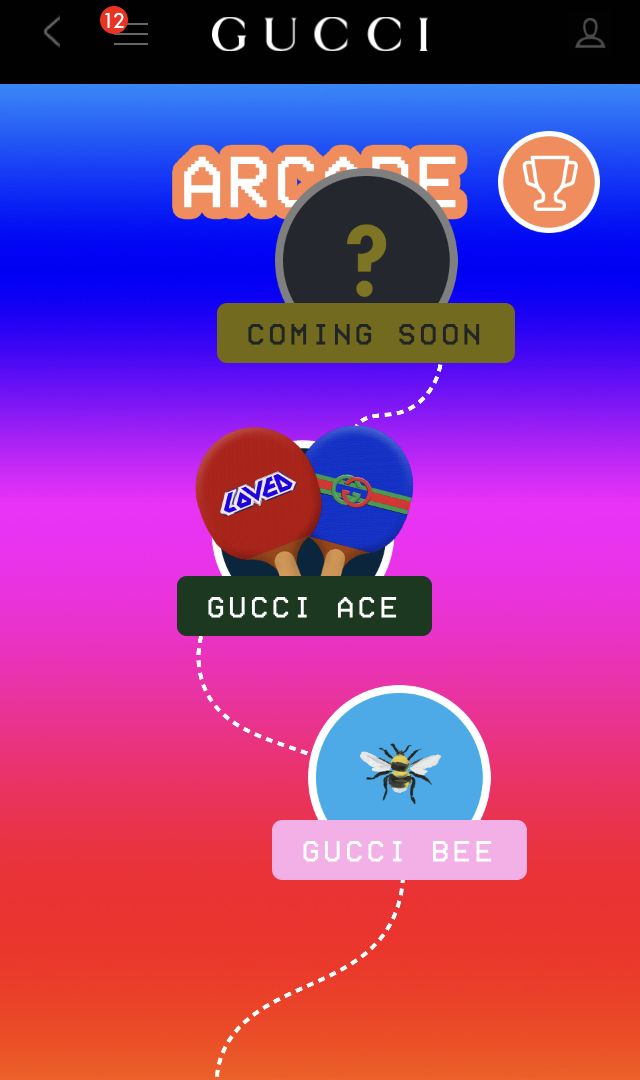Go back using the top-left arrow
This screenshot has height=1080, width=640.
(52, 33)
